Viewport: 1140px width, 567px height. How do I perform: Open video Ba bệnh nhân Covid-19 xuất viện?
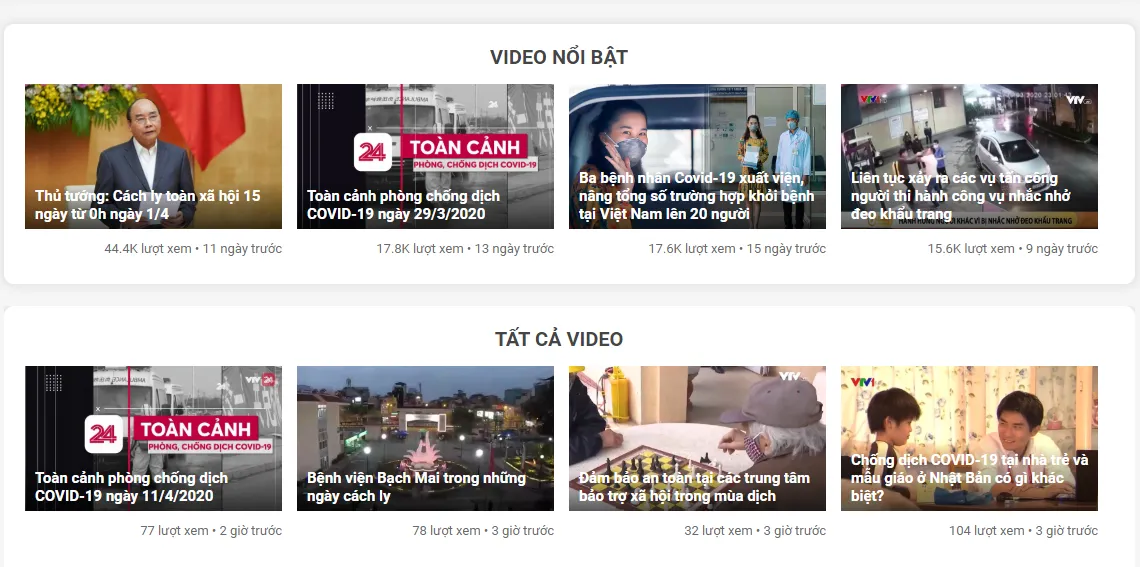pyautogui.click(x=697, y=156)
